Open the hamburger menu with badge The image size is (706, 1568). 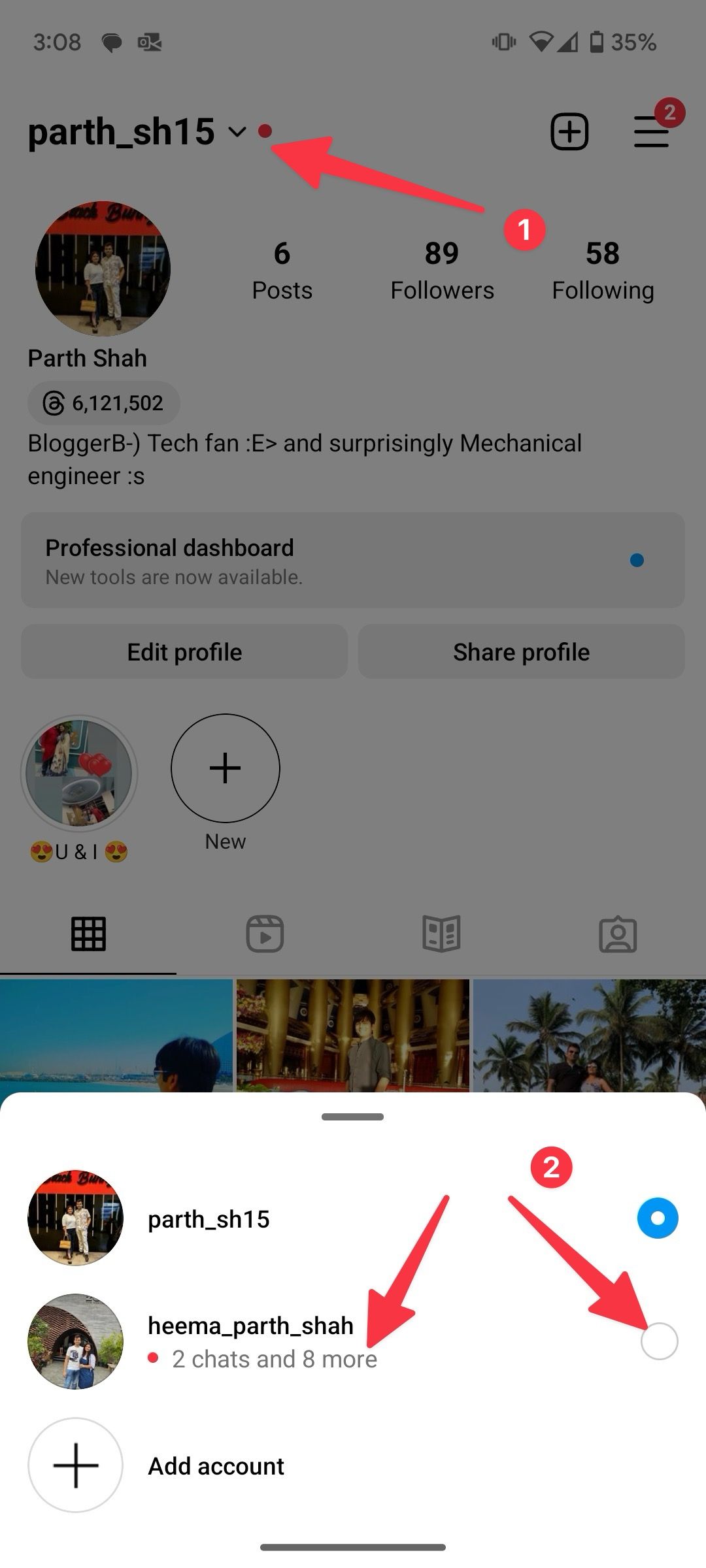[x=651, y=132]
